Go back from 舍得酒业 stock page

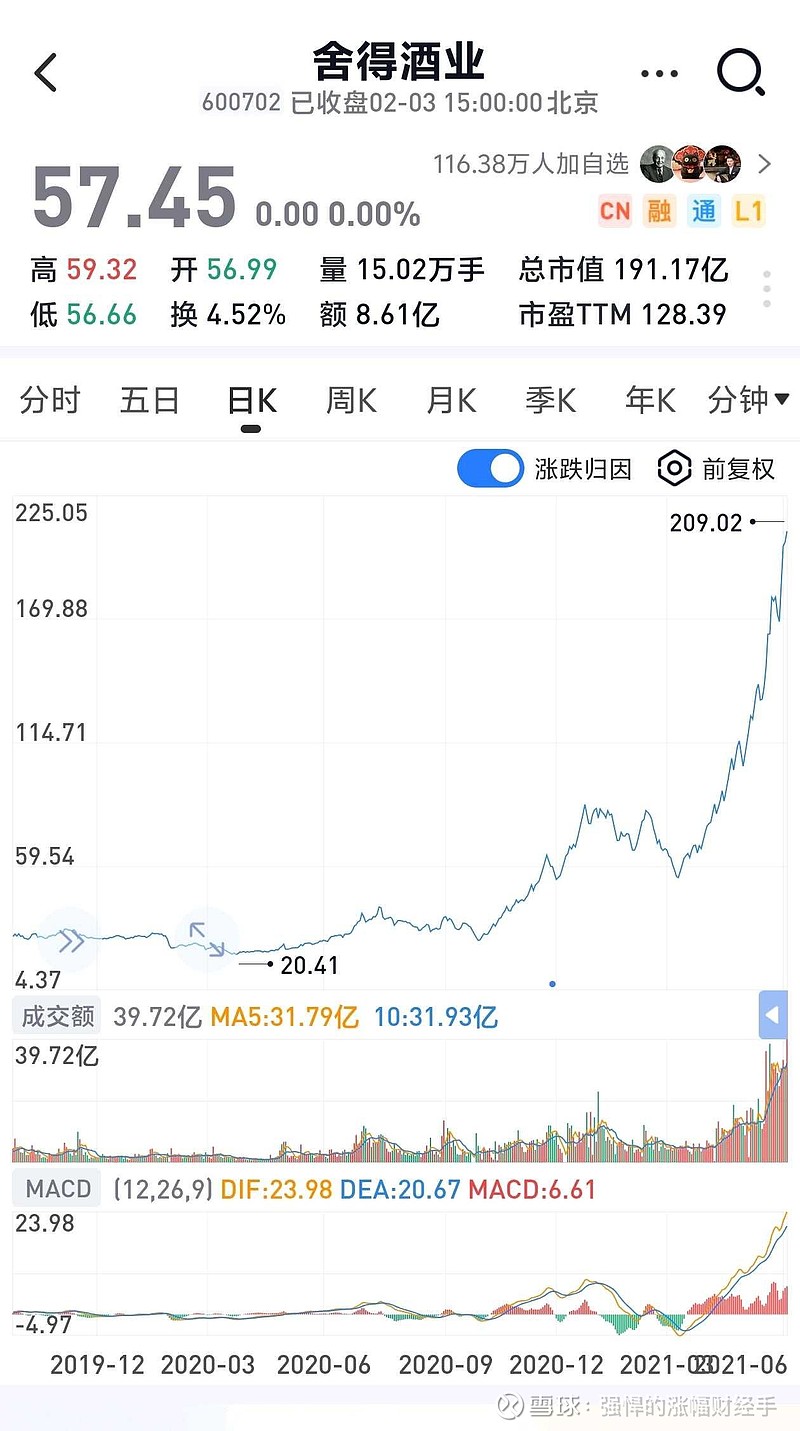[46, 73]
